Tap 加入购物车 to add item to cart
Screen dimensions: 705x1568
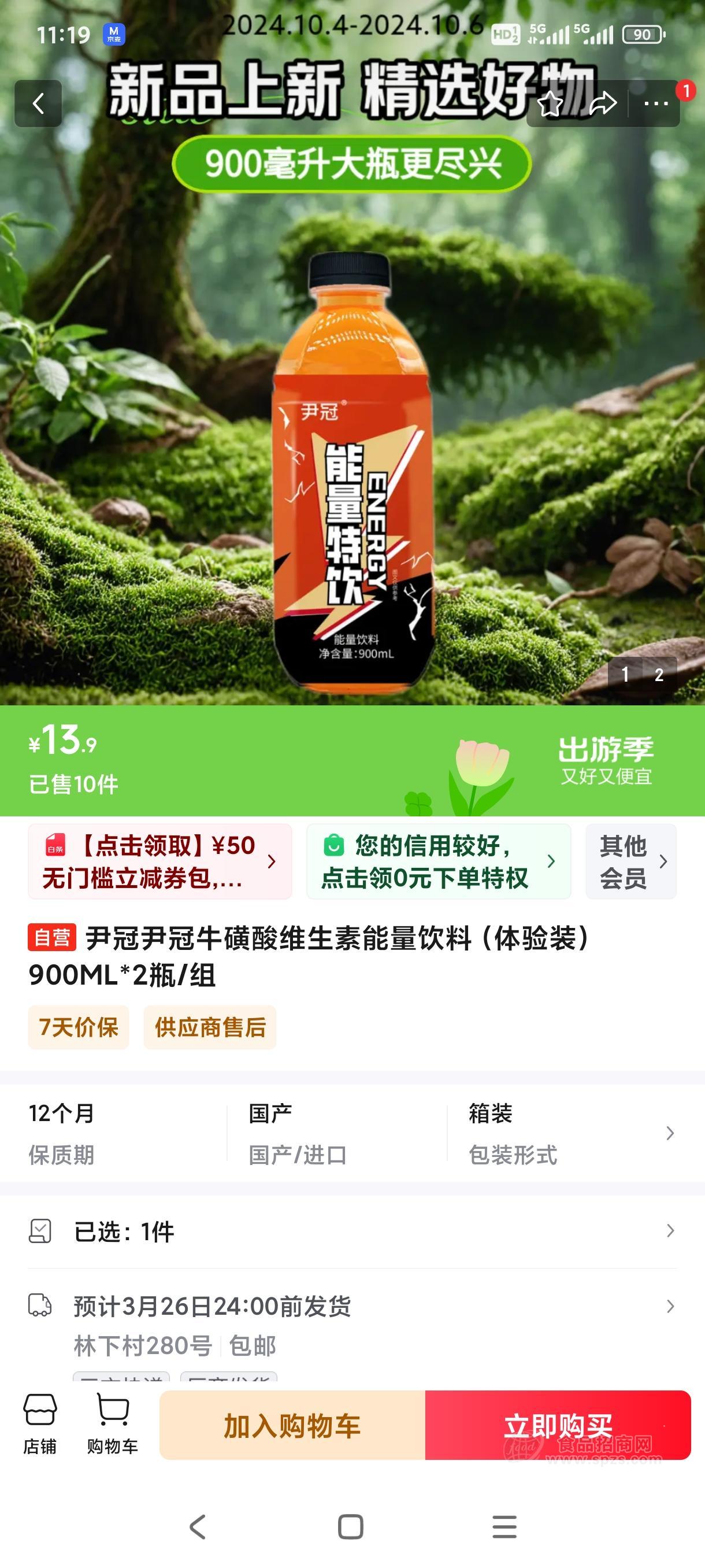pos(292,1426)
